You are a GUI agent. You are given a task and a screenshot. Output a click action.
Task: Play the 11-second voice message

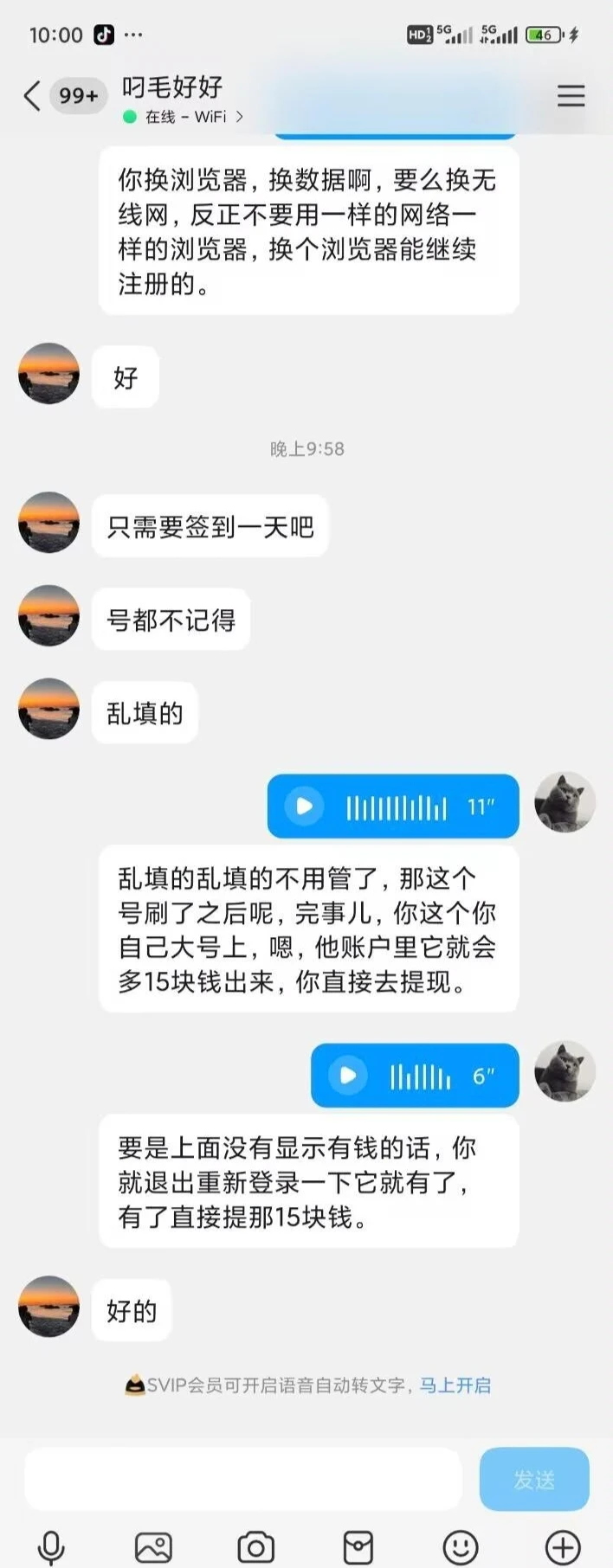(305, 806)
